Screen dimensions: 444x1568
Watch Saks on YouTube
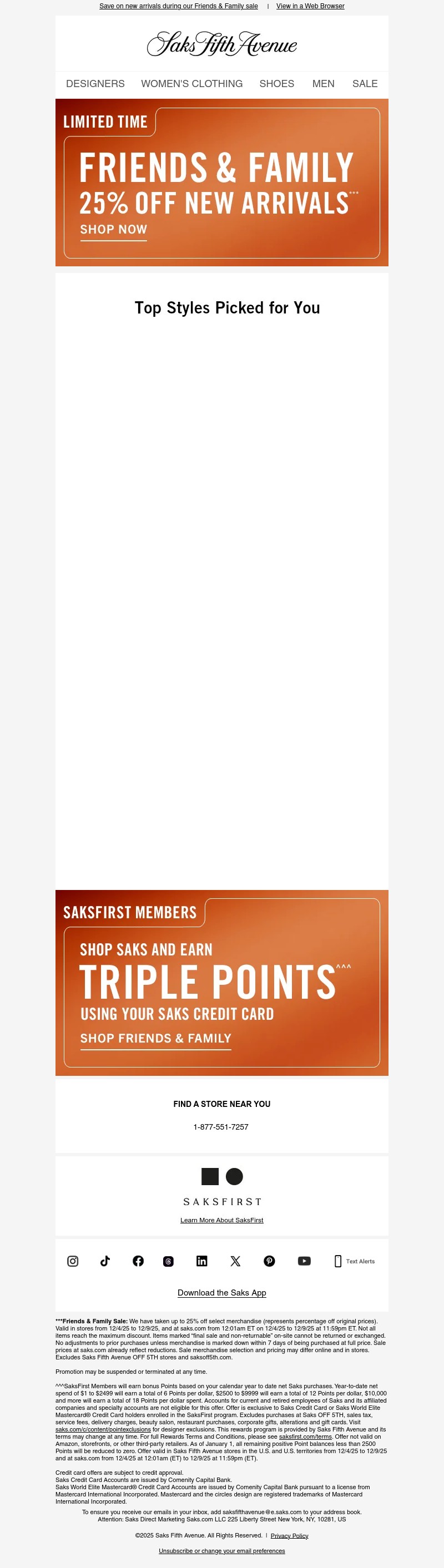pos(304,1261)
